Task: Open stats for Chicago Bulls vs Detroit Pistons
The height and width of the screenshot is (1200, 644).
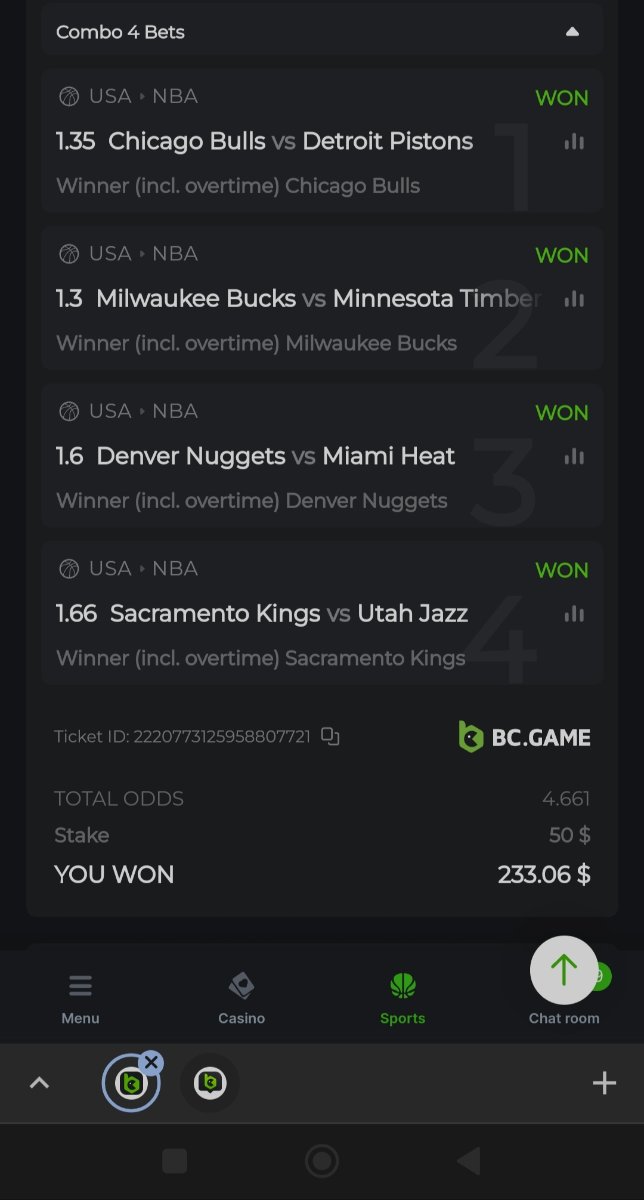Action: [x=574, y=142]
